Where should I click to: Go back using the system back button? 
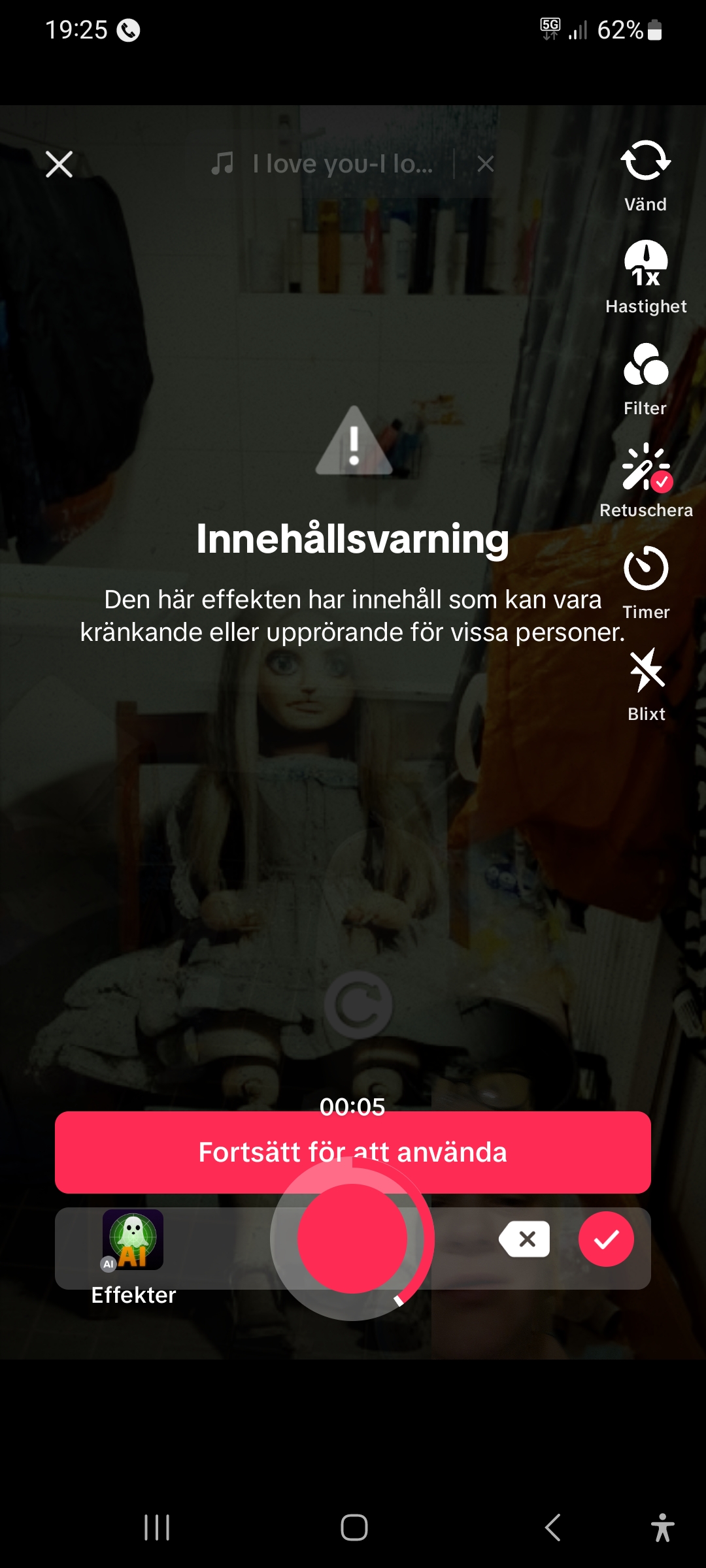[x=553, y=1527]
